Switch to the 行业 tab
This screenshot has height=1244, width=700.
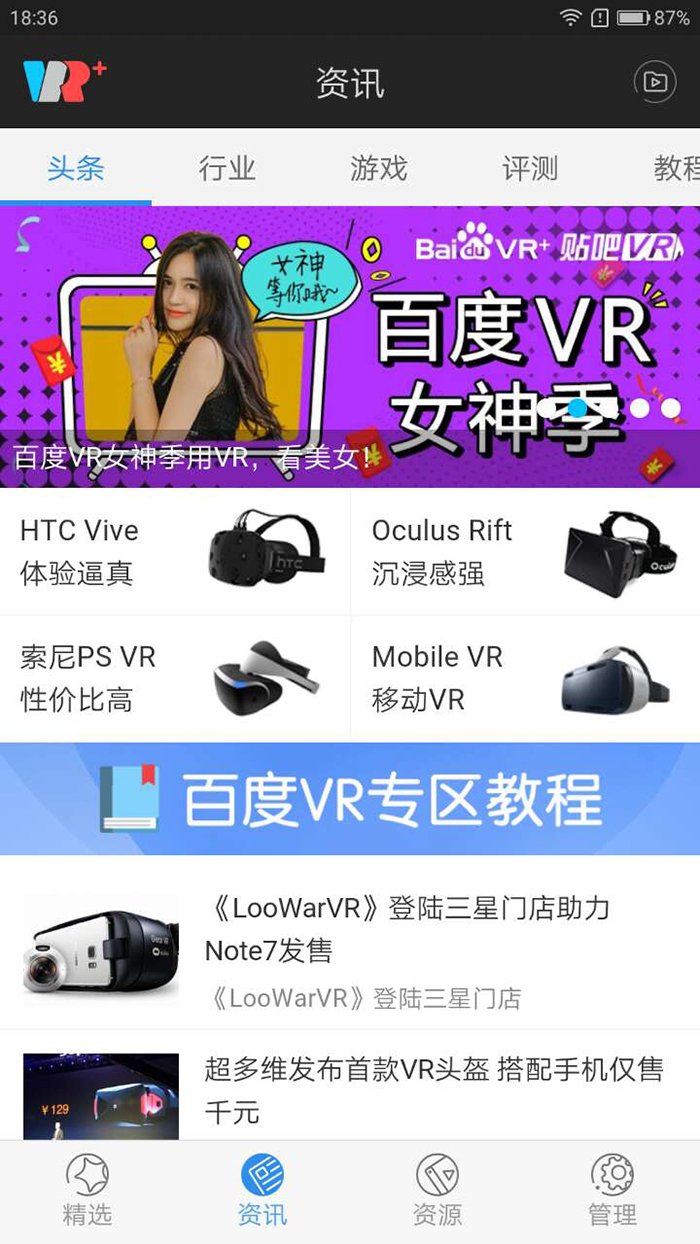click(x=227, y=168)
